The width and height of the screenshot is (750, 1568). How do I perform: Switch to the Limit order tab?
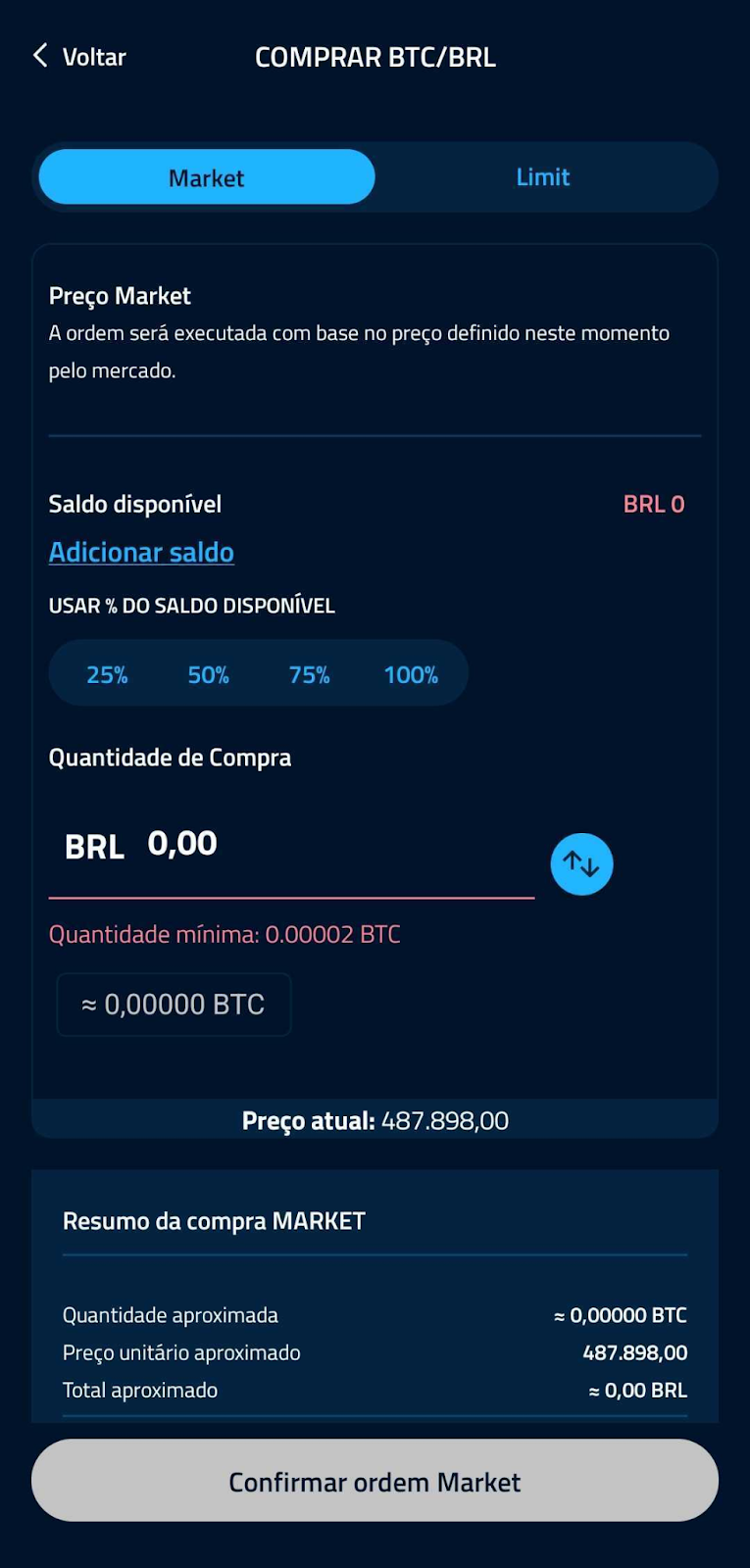[542, 177]
